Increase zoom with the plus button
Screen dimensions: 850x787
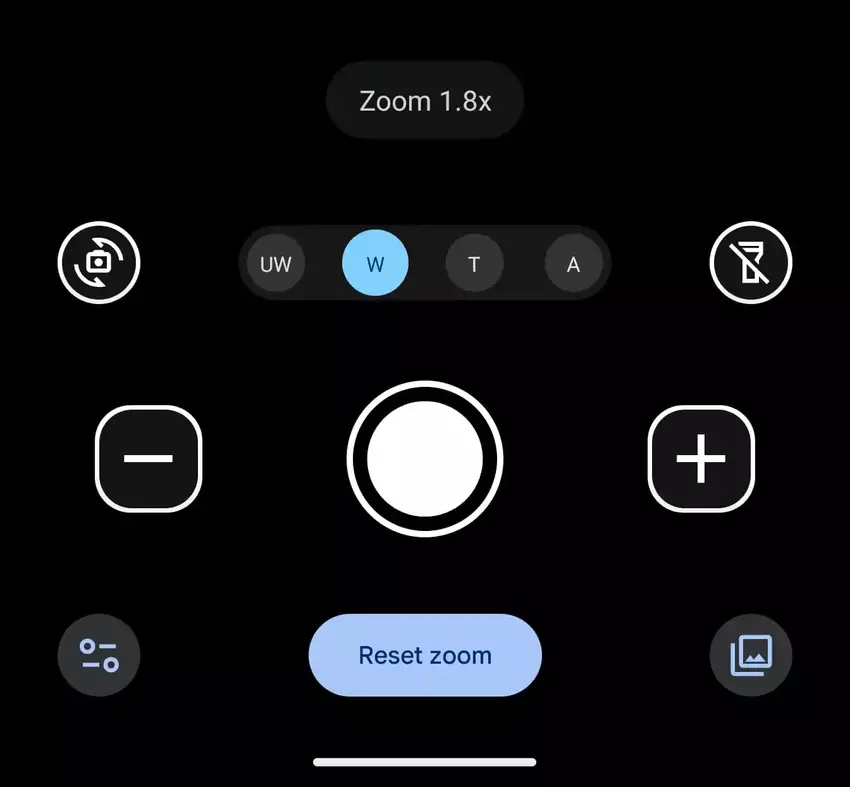[x=701, y=459]
